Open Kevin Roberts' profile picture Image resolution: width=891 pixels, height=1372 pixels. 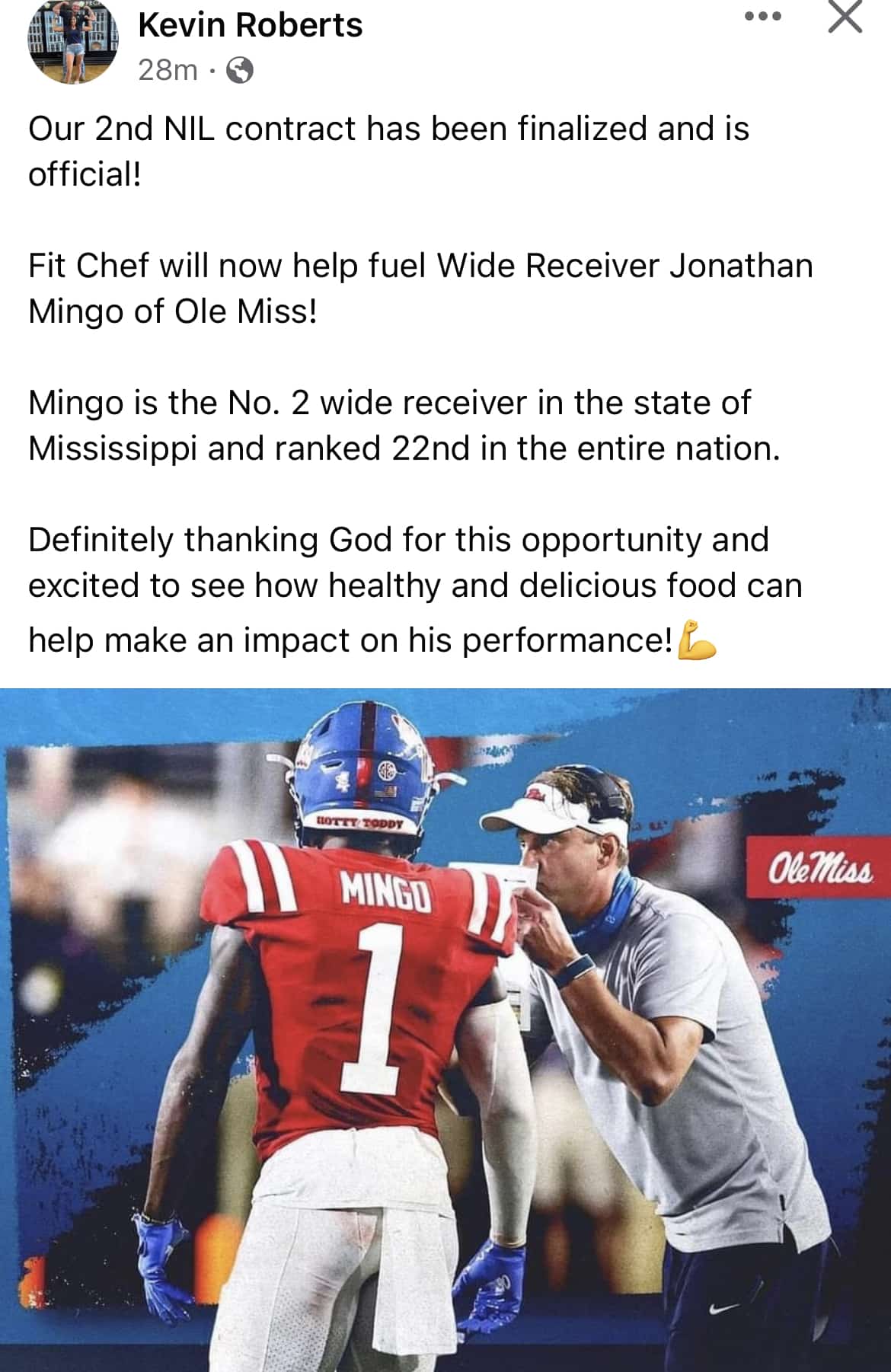coord(72,42)
